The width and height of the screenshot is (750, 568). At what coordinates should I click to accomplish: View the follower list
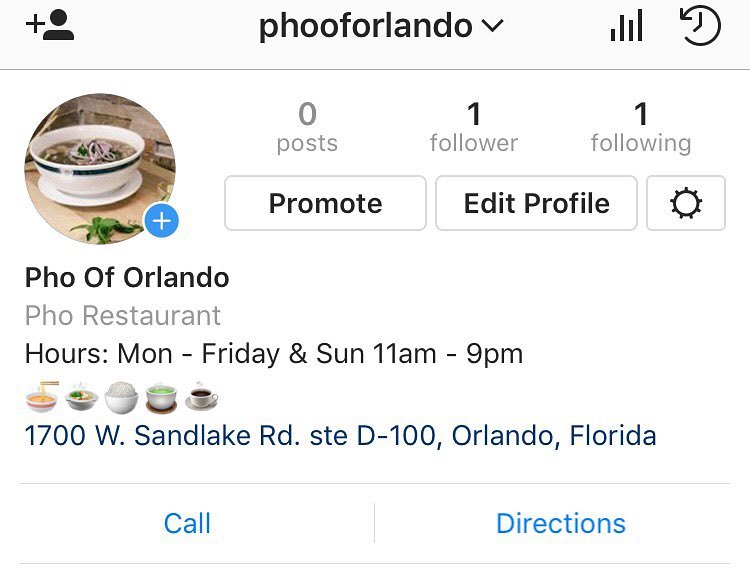click(473, 127)
